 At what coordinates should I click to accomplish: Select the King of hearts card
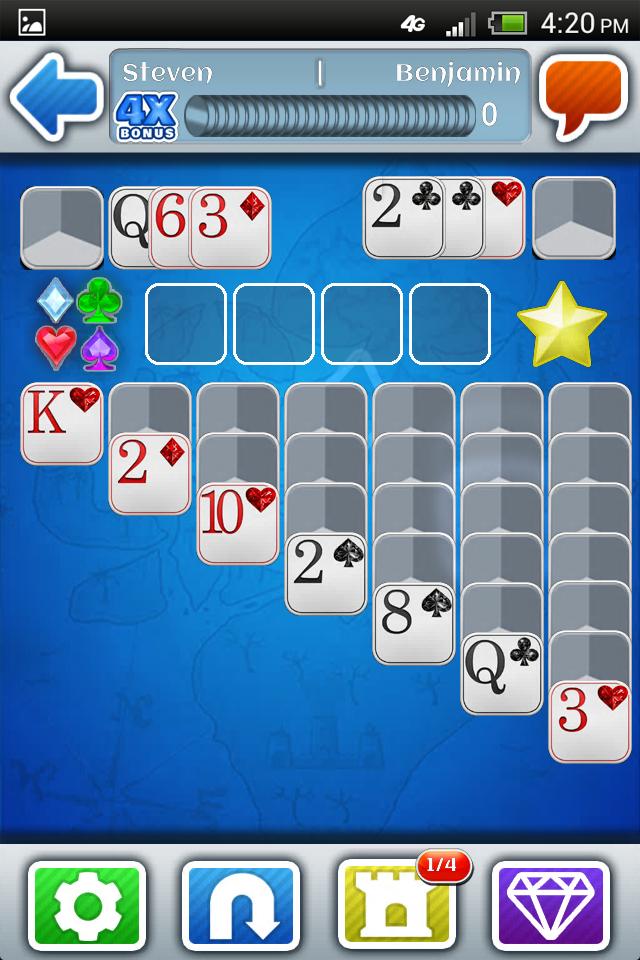pyautogui.click(x=62, y=424)
